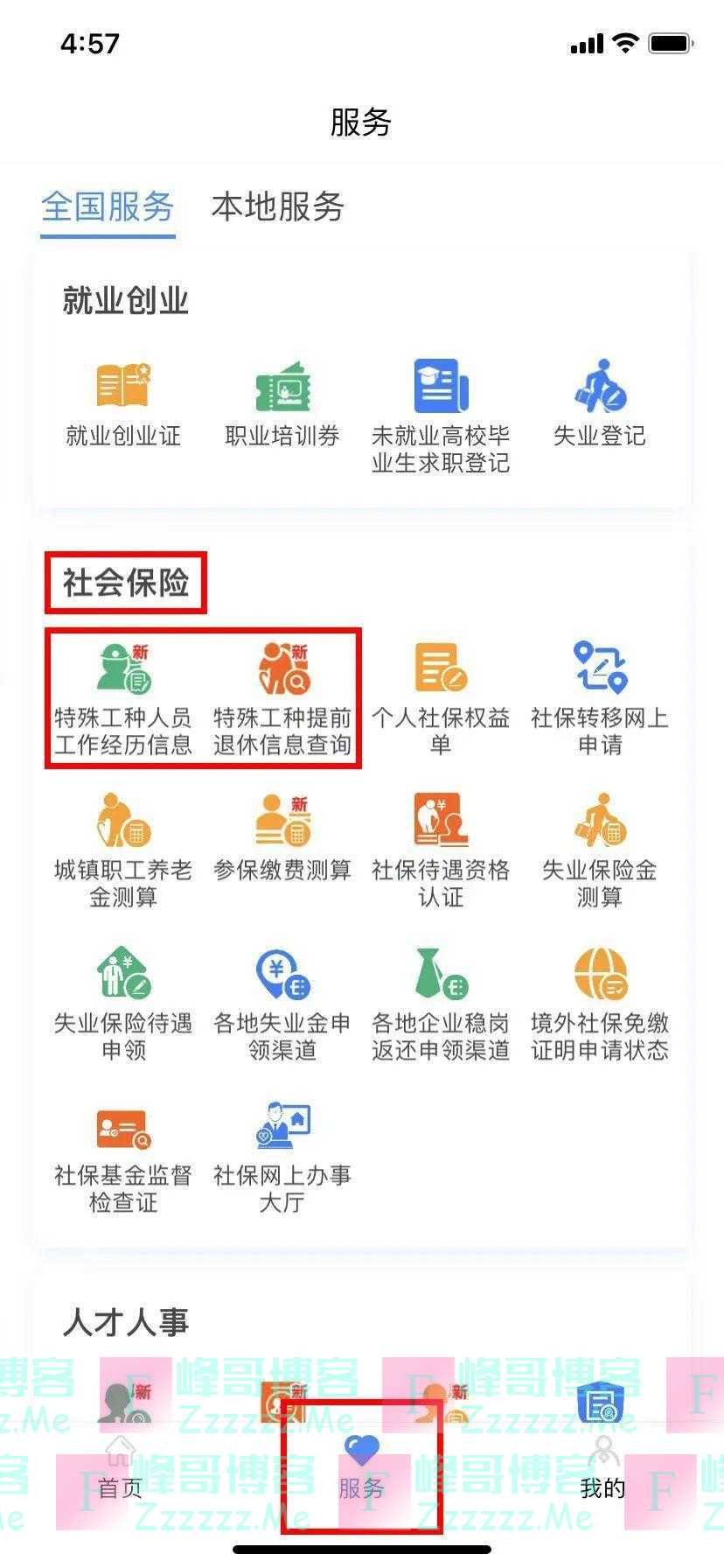The width and height of the screenshot is (724, 1568).
Task: Open 特殊工种人员工作经历信息
Action: click(123, 697)
